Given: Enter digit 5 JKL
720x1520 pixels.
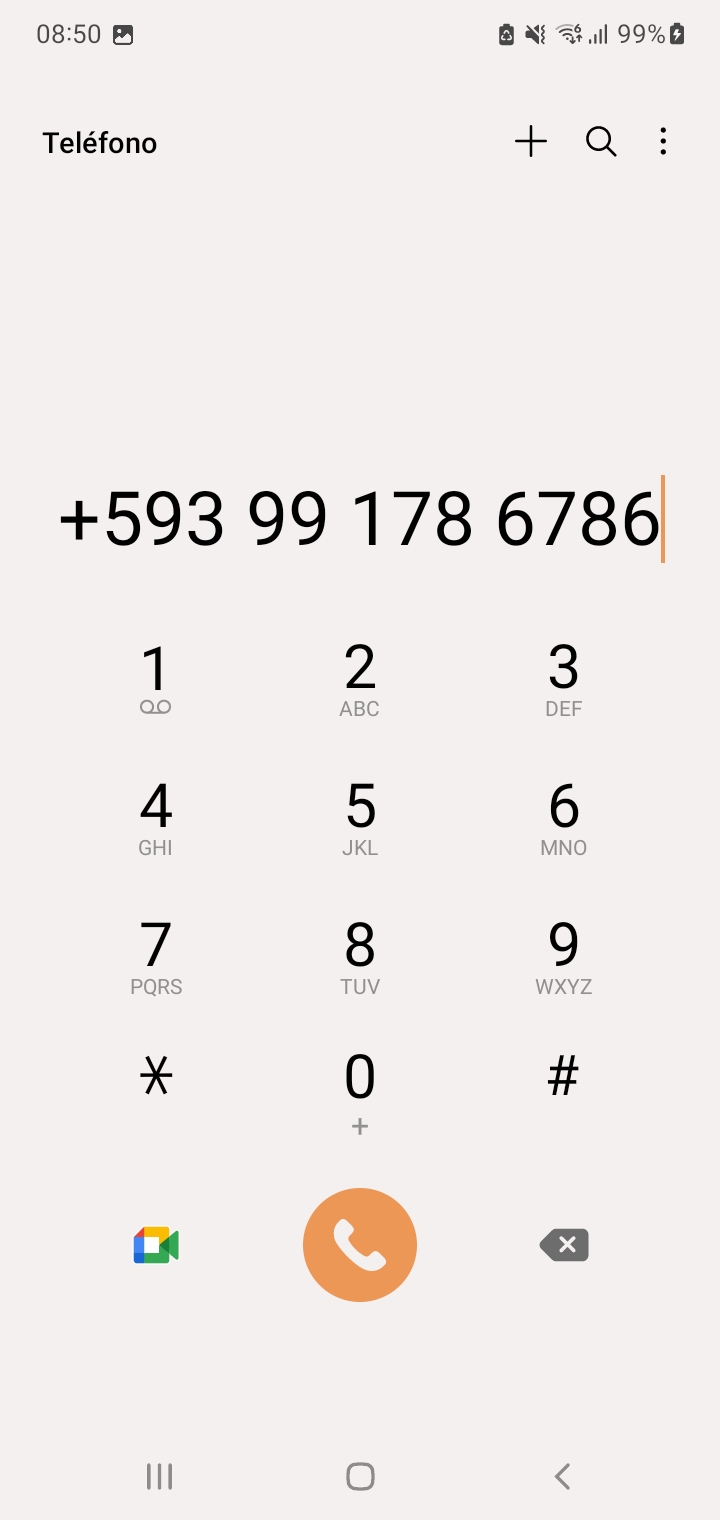Looking at the screenshot, I should pos(360,817).
